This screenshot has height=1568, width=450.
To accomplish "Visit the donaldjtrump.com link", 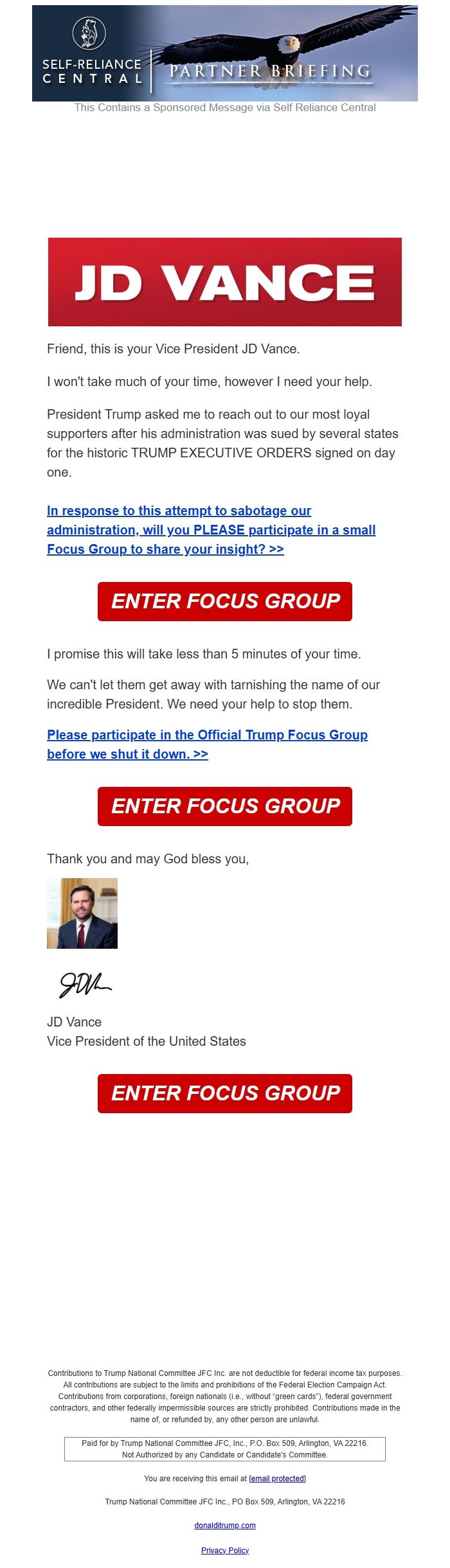I will pos(225,1525).
